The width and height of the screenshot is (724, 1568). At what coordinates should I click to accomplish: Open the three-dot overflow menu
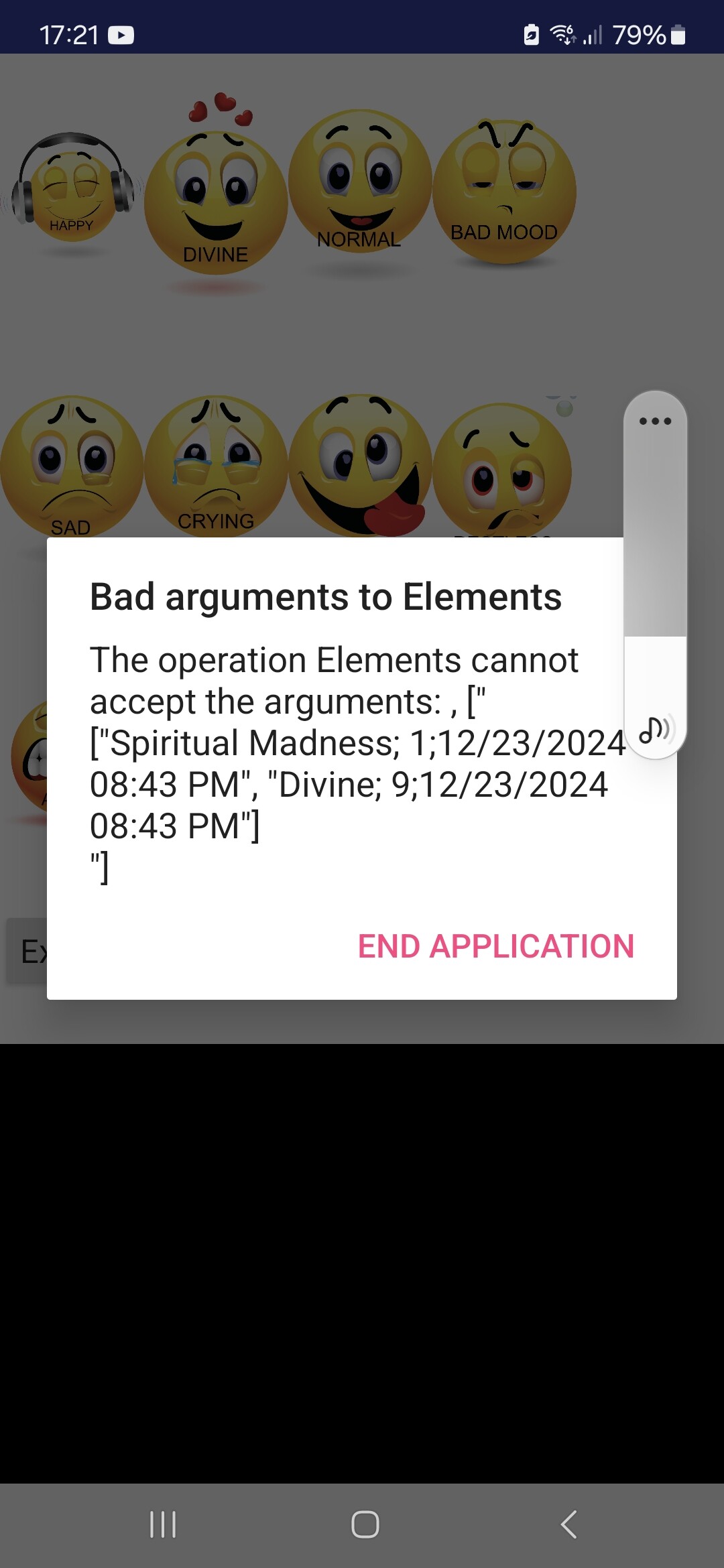[656, 421]
